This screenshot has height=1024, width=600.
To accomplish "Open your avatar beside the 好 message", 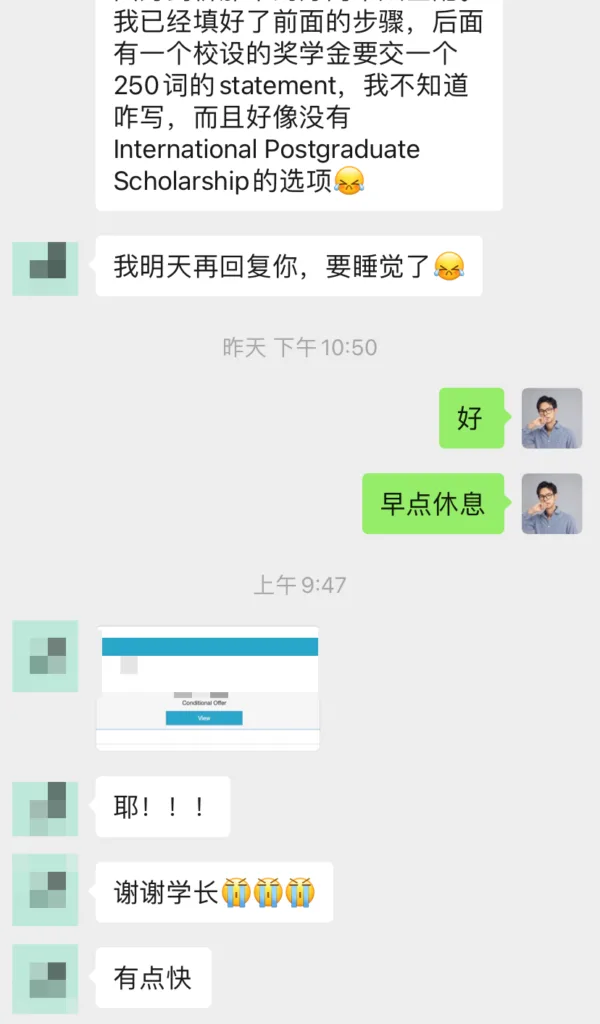I will click(552, 418).
